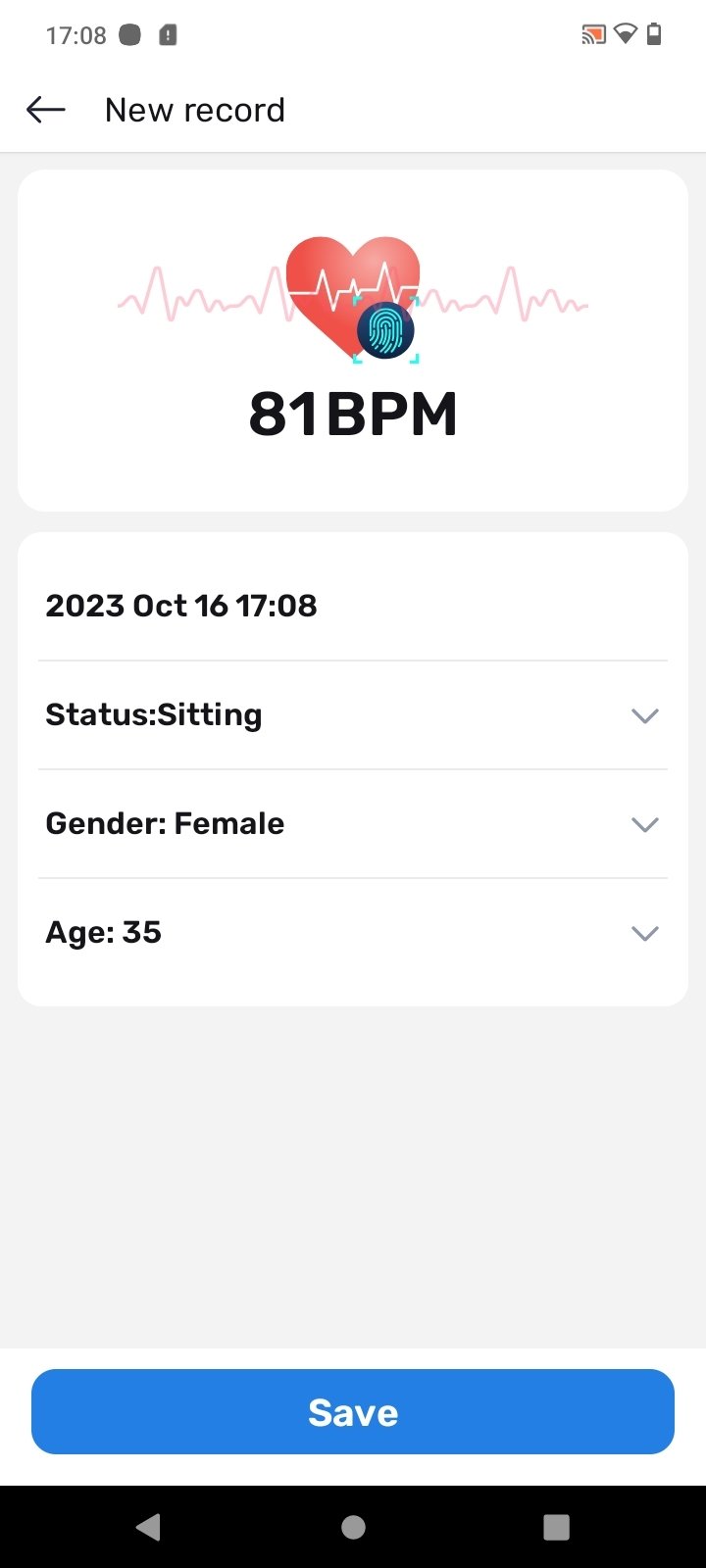
Task: Change the Gender: Female selection
Action: pos(353,824)
